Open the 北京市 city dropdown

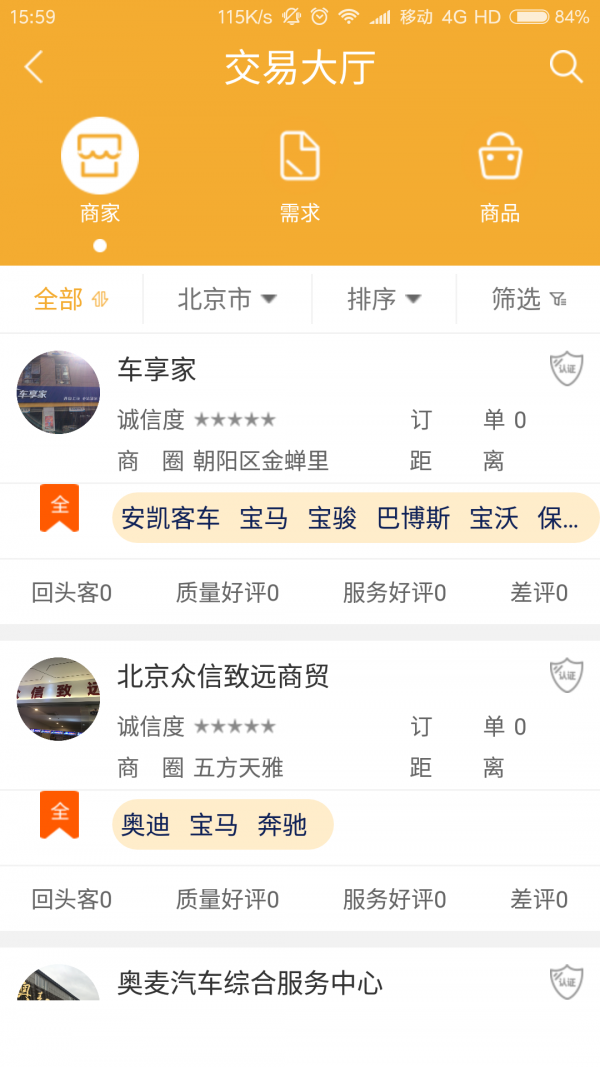pyautogui.click(x=227, y=299)
